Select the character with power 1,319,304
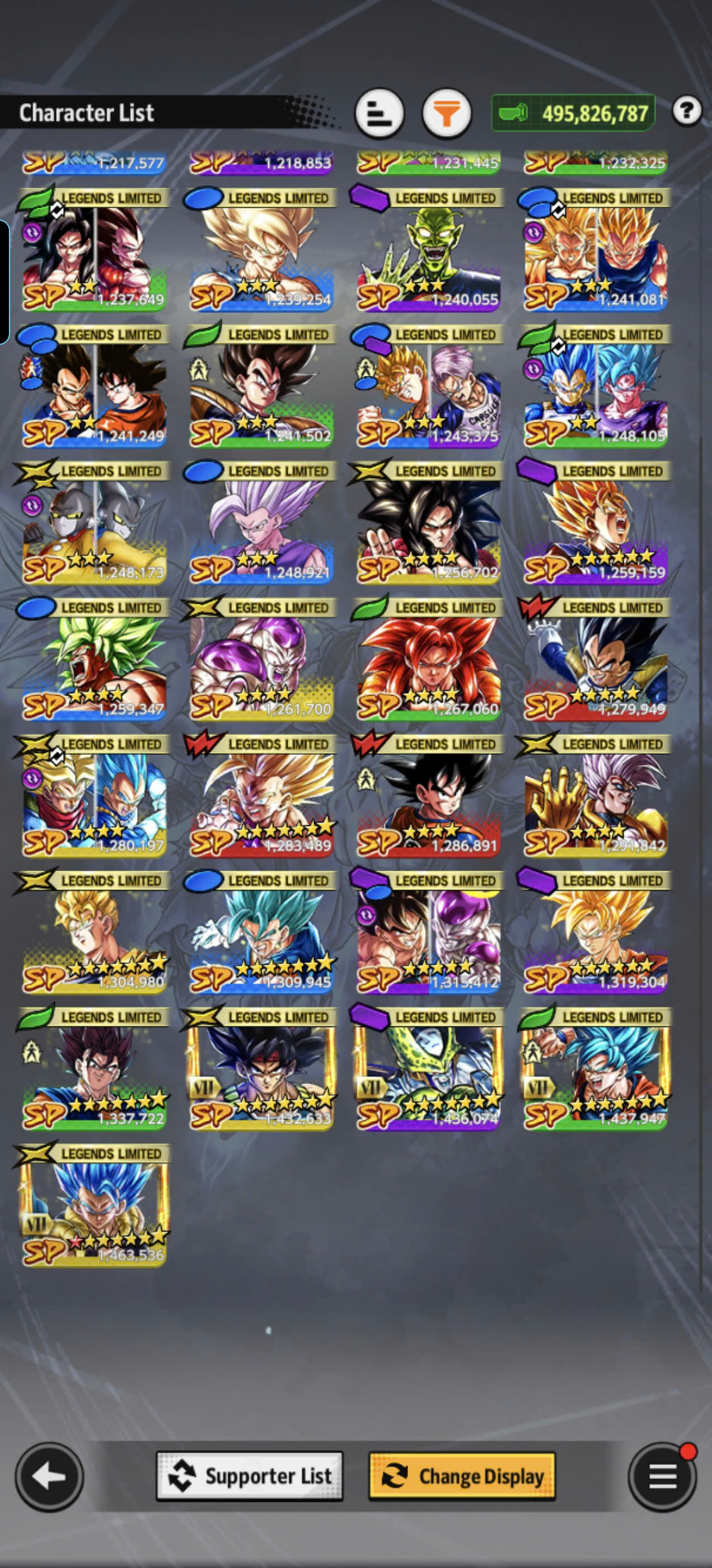This screenshot has height=1568, width=712. [x=595, y=932]
